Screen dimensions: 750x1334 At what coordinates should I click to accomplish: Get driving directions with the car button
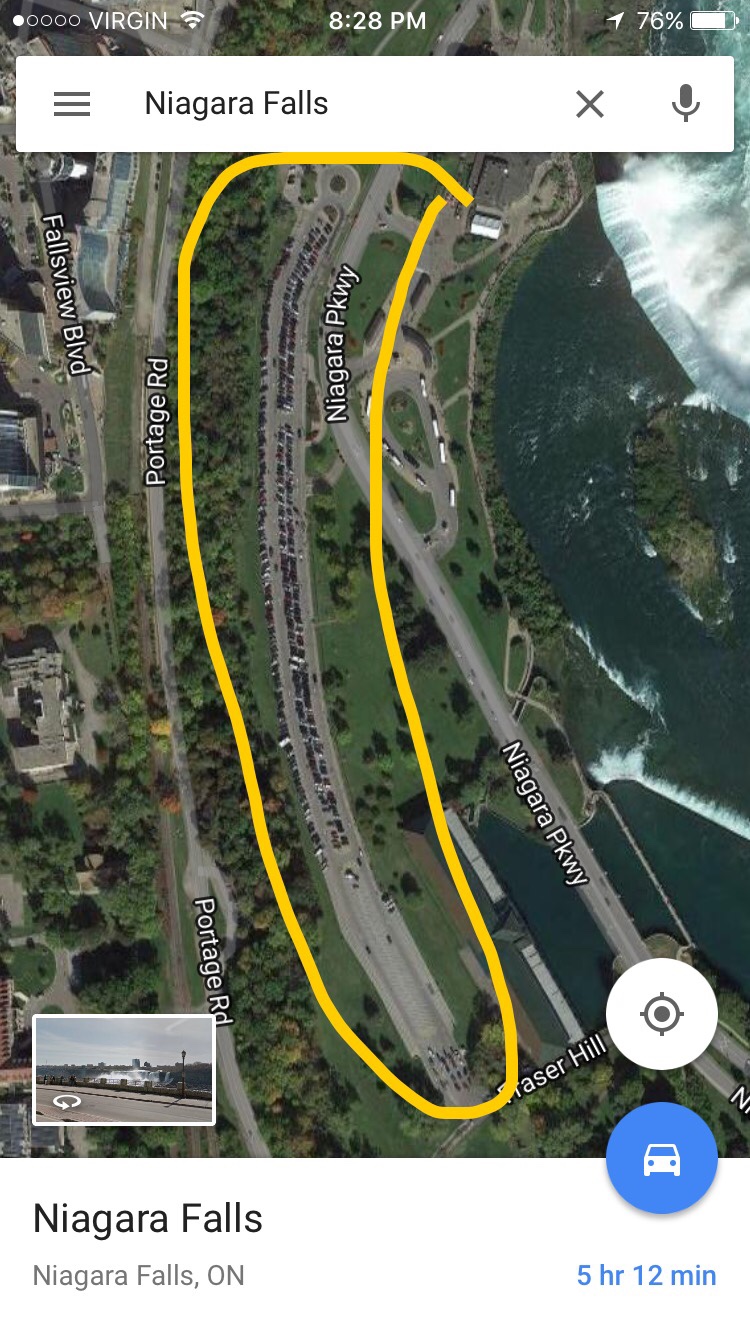point(661,1158)
